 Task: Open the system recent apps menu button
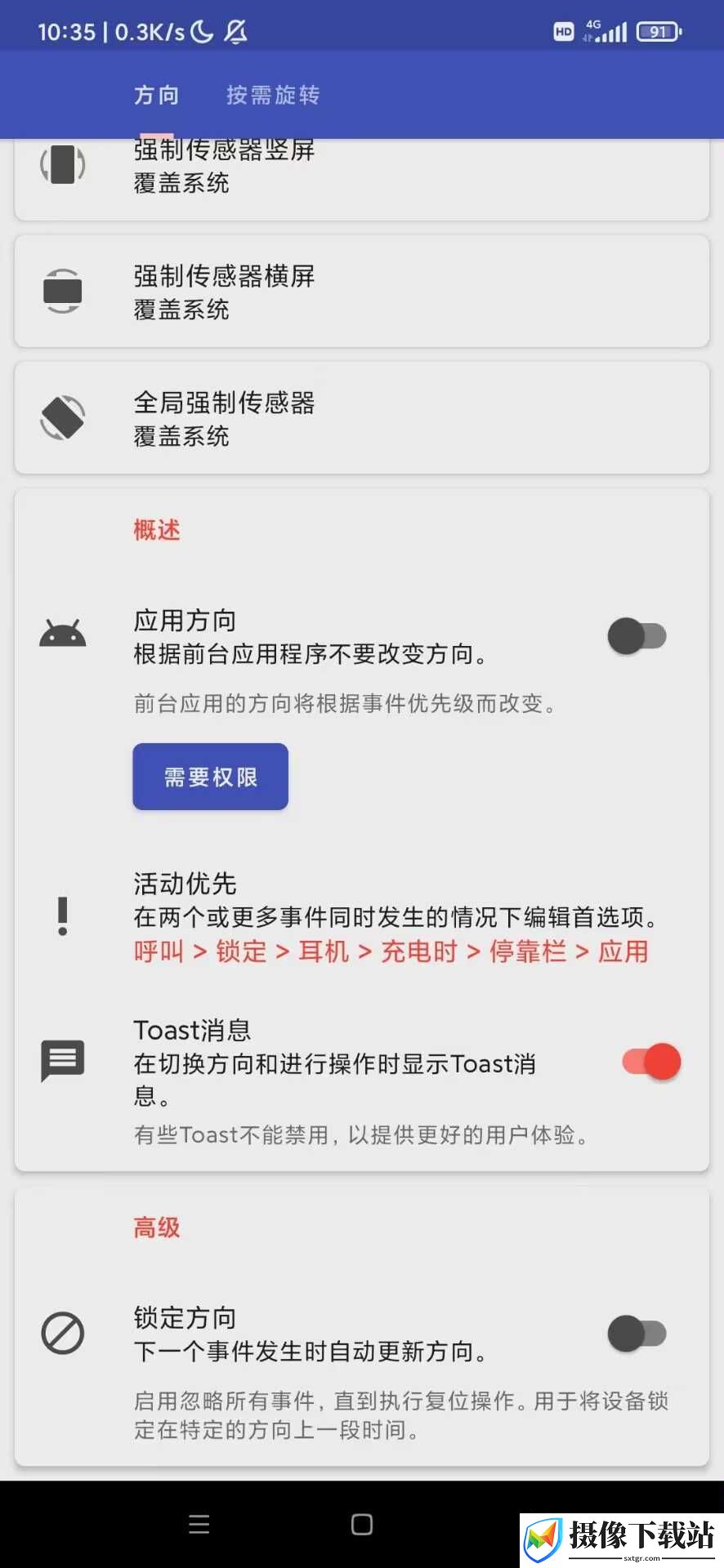199,1524
